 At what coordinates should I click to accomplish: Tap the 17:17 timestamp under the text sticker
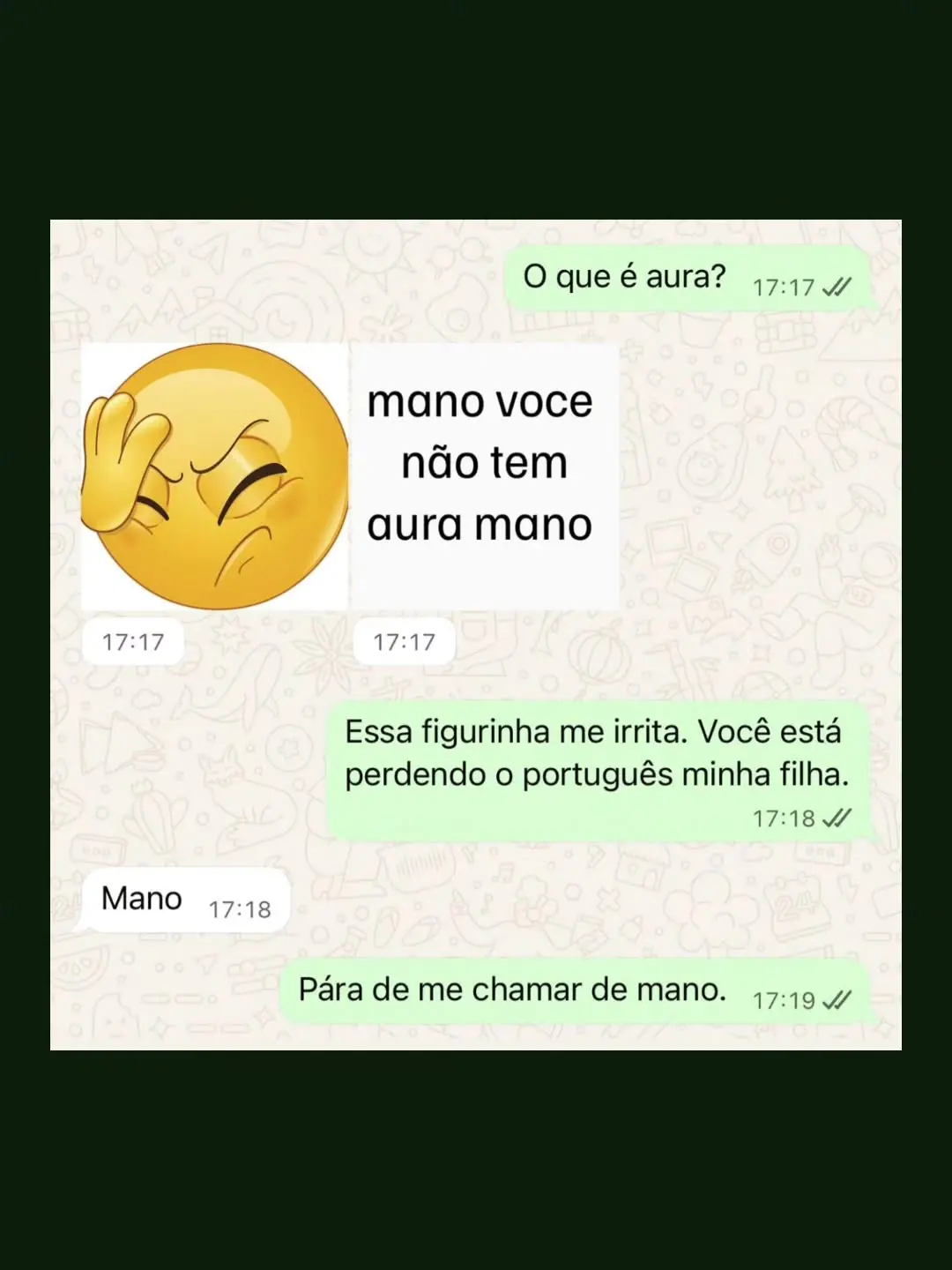coord(405,641)
